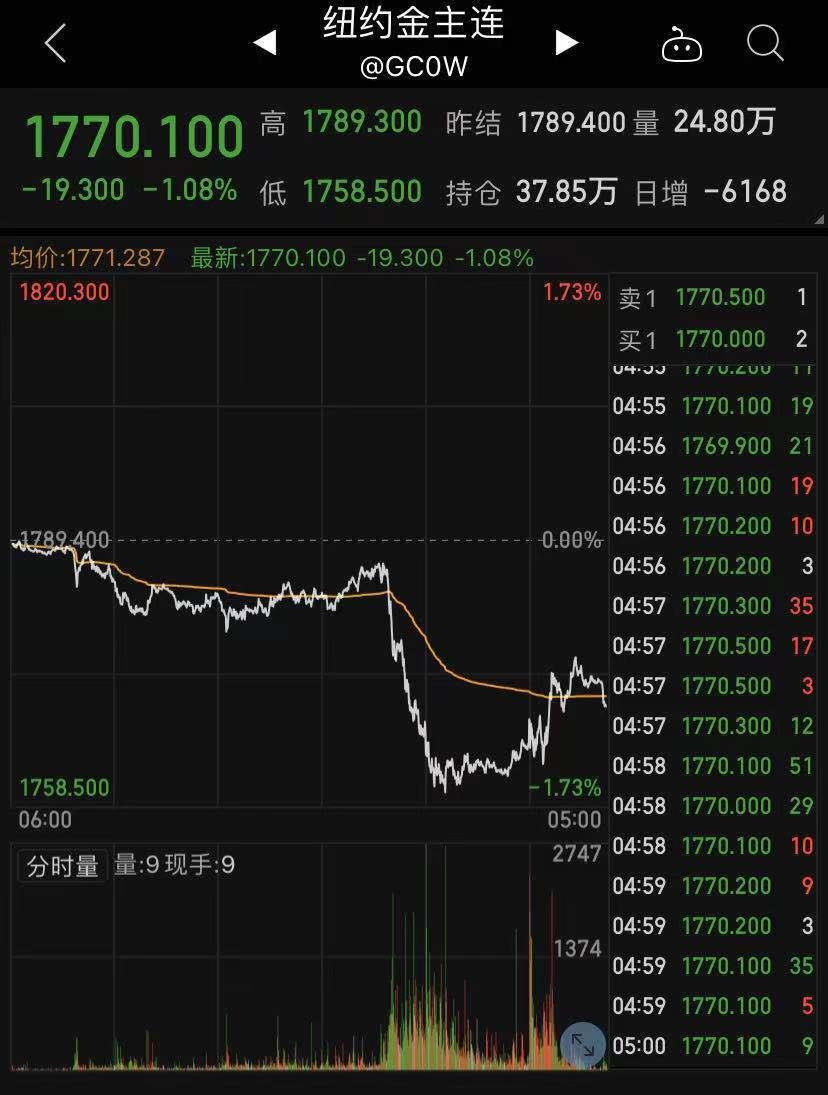
Task: Open the 分时量 indicator selector
Action: pyautogui.click(x=63, y=866)
